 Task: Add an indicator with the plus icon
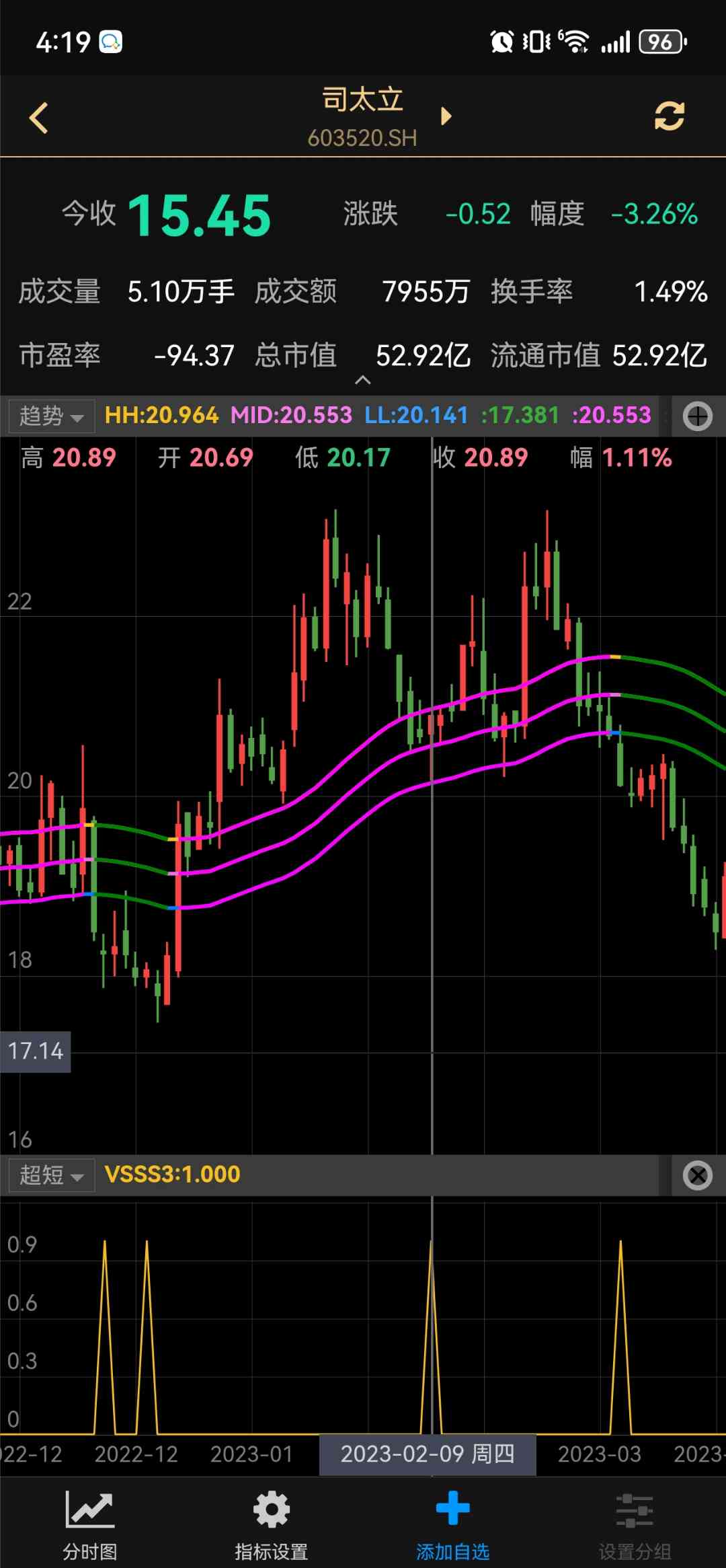(x=697, y=416)
